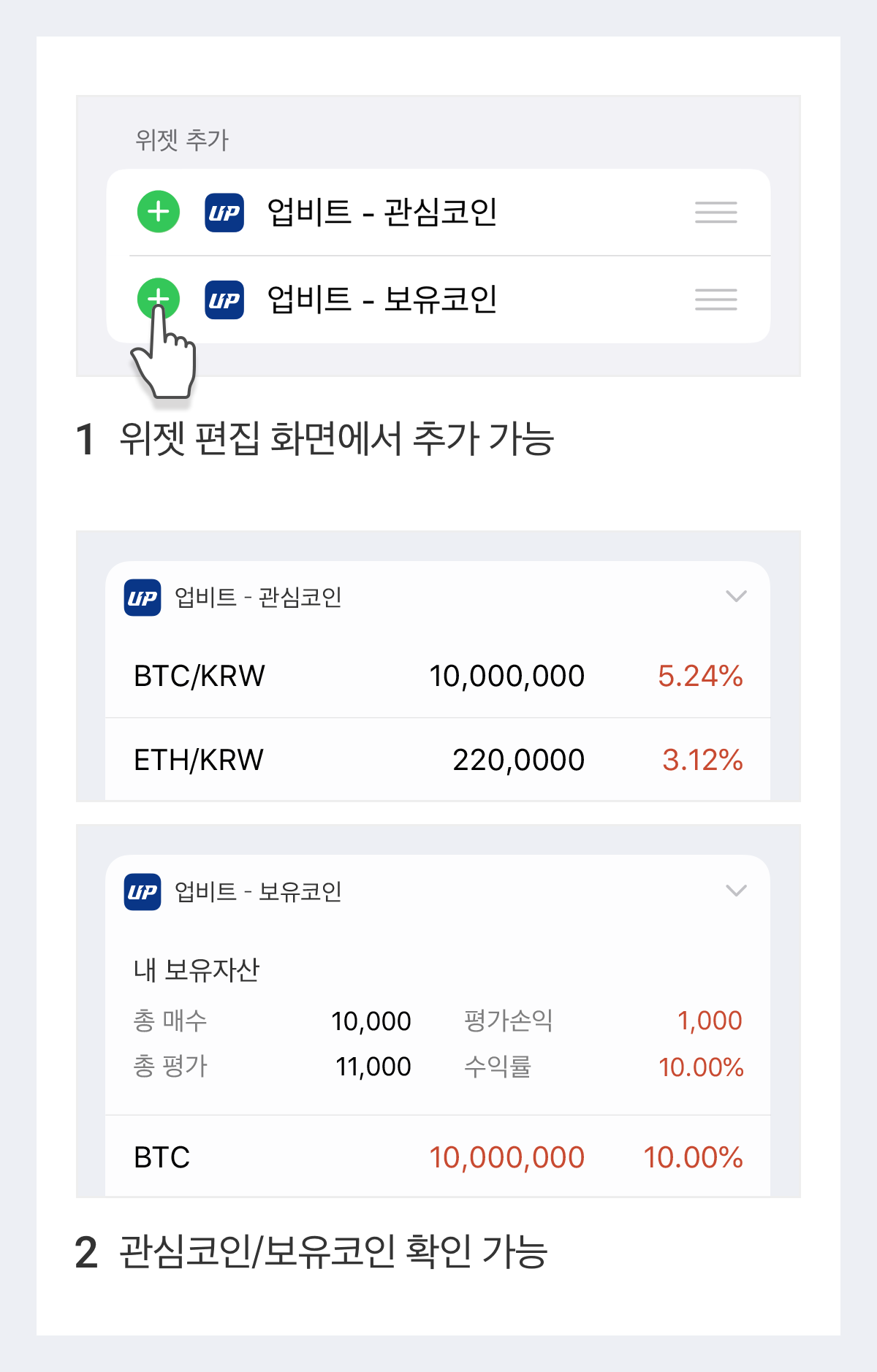Screen dimensions: 877x1372
Task: Click the BTC holding in 보유코인 widget
Action: pyautogui.click(x=437, y=1157)
